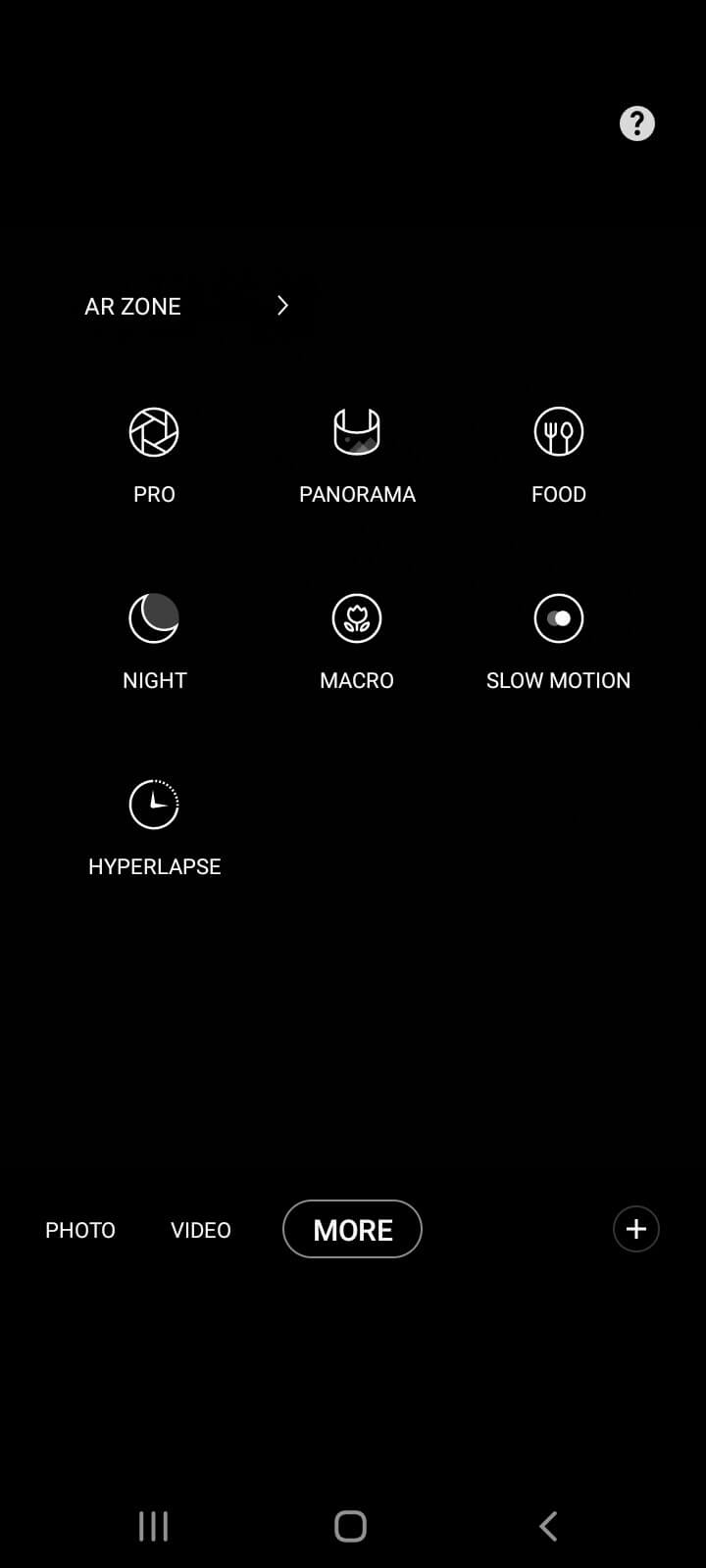Open the help question mark icon

tap(637, 123)
